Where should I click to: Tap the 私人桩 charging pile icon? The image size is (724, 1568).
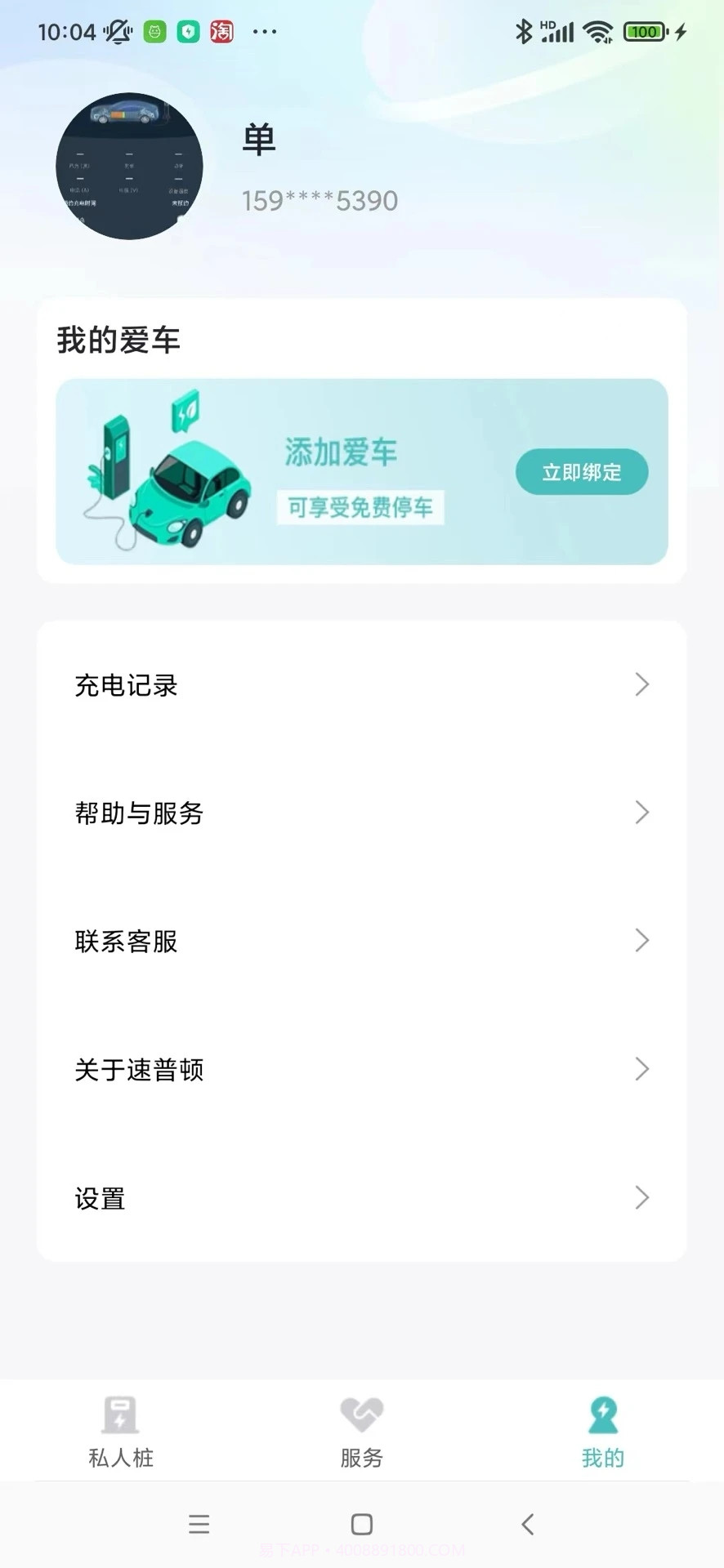[x=119, y=1415]
